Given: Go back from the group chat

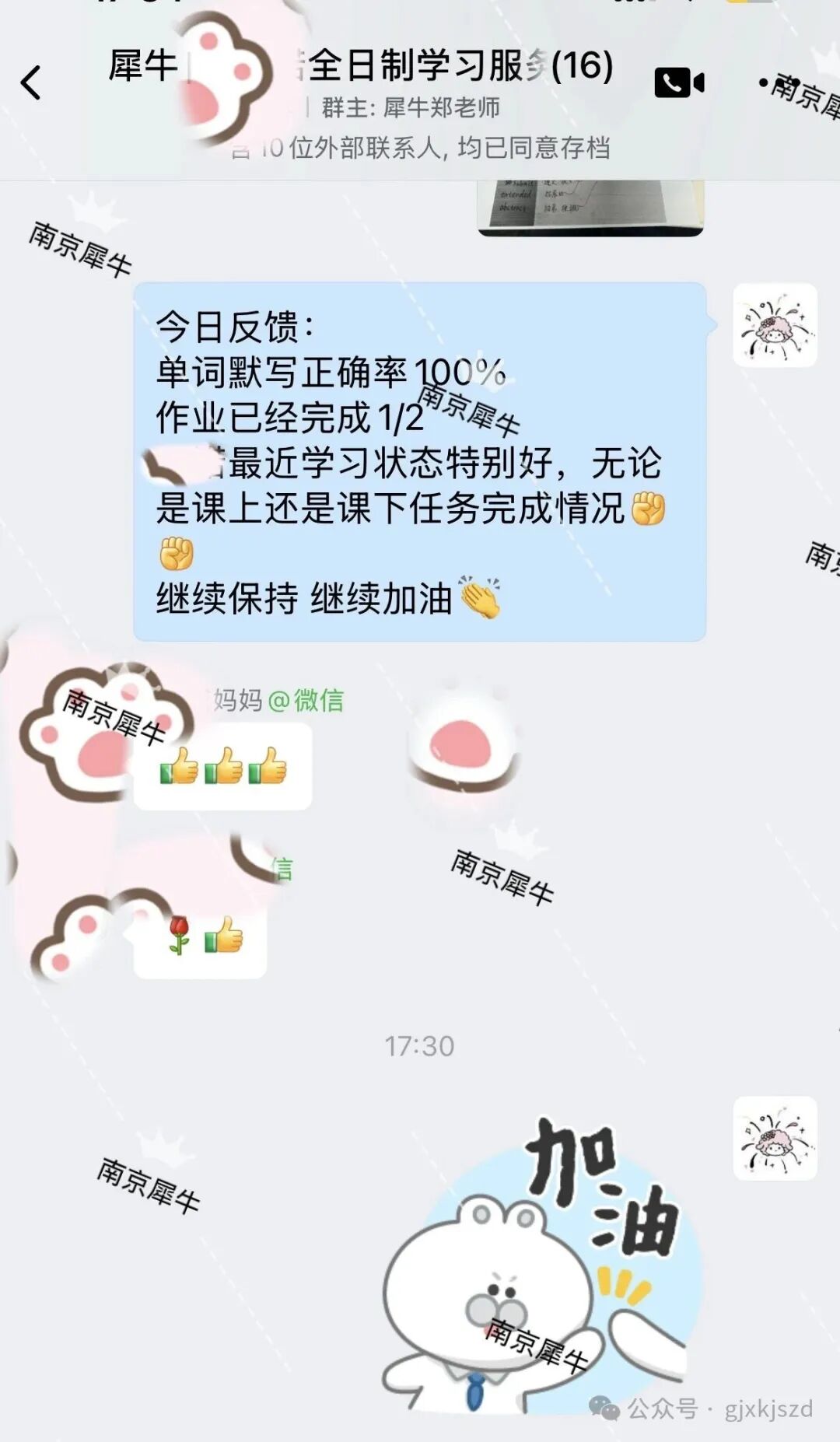Looking at the screenshot, I should [x=31, y=82].
